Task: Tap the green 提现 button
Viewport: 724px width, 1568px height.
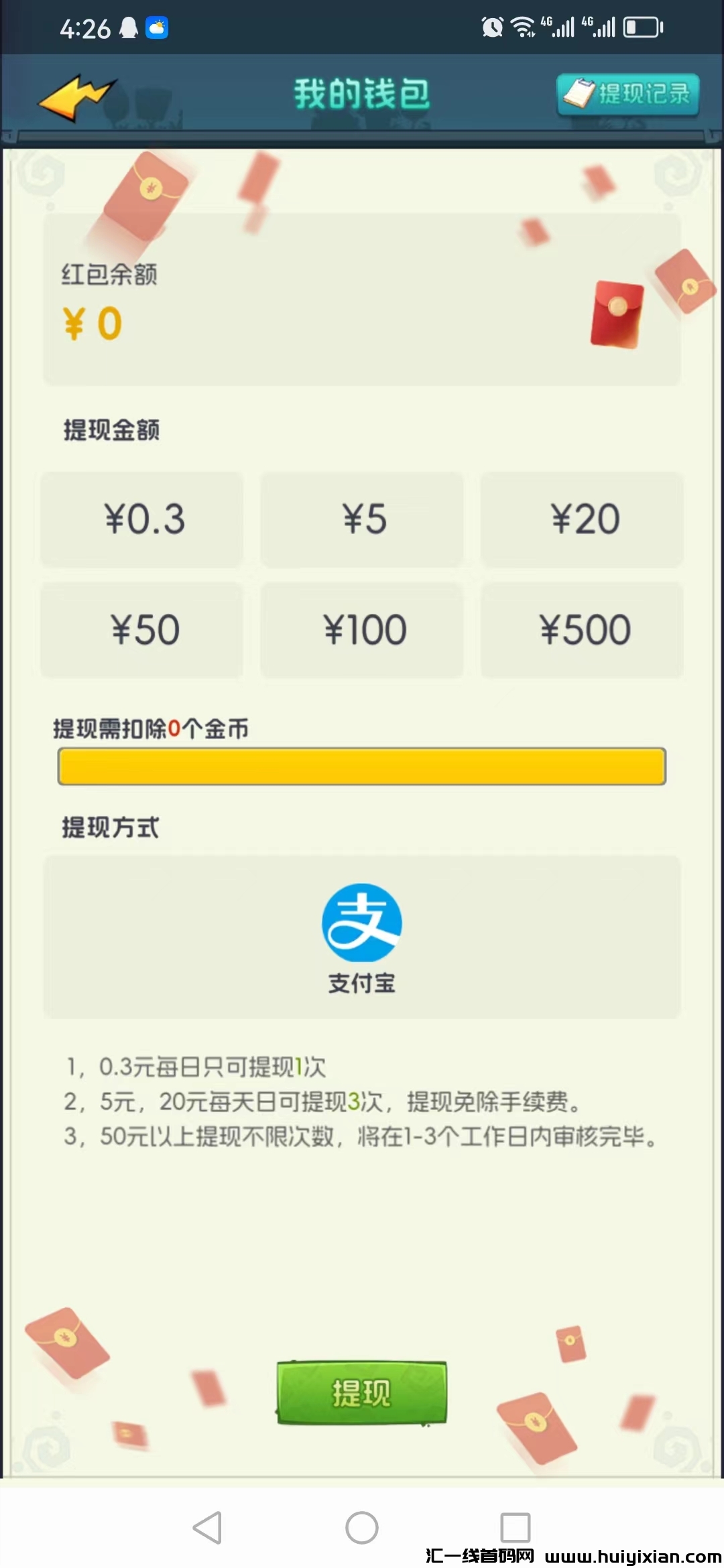Action: tap(362, 1393)
